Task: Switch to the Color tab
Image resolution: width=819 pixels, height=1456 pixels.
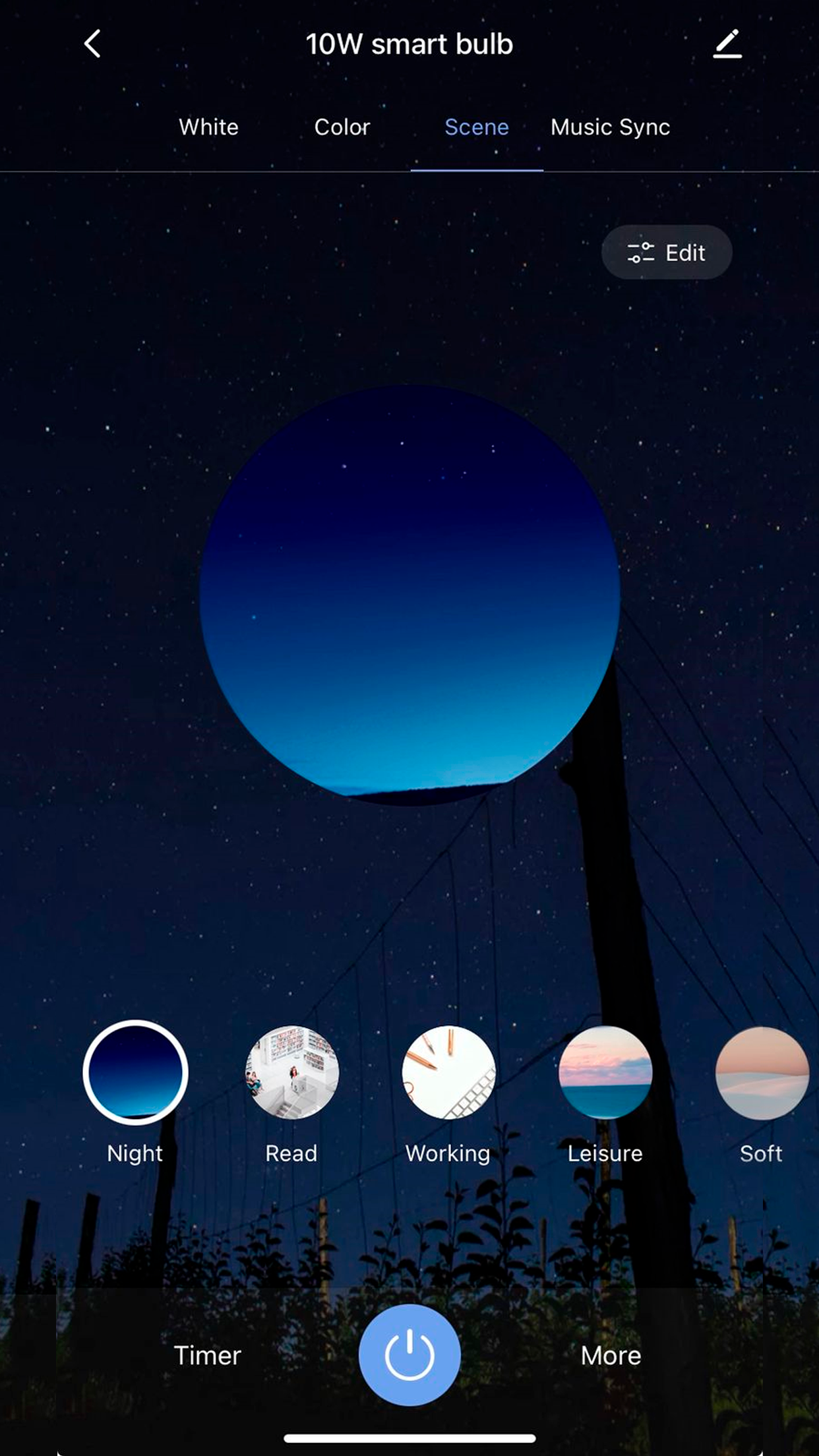Action: point(342,127)
